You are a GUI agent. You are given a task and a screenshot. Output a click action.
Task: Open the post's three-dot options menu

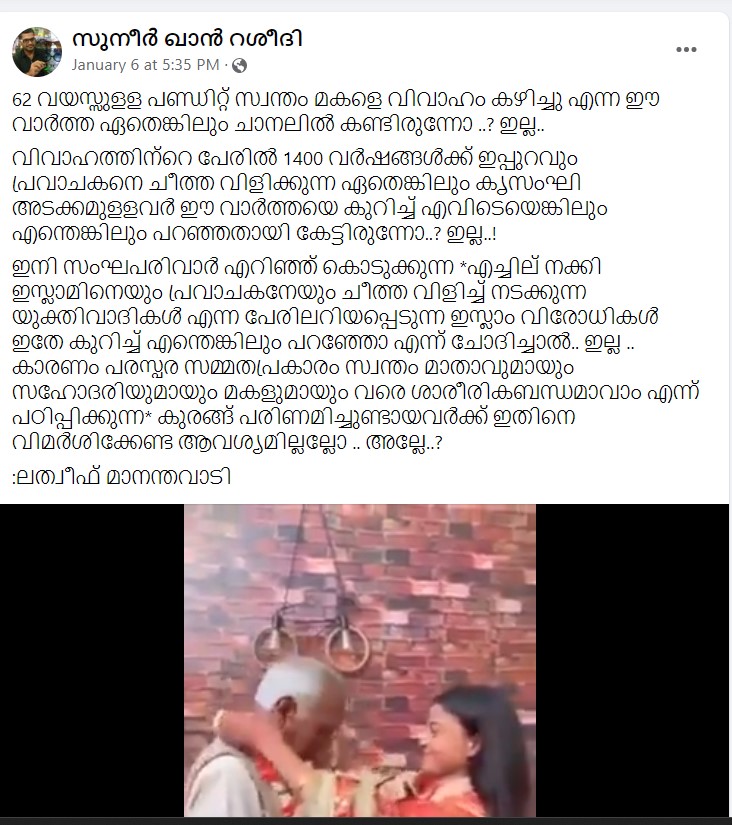(686, 48)
